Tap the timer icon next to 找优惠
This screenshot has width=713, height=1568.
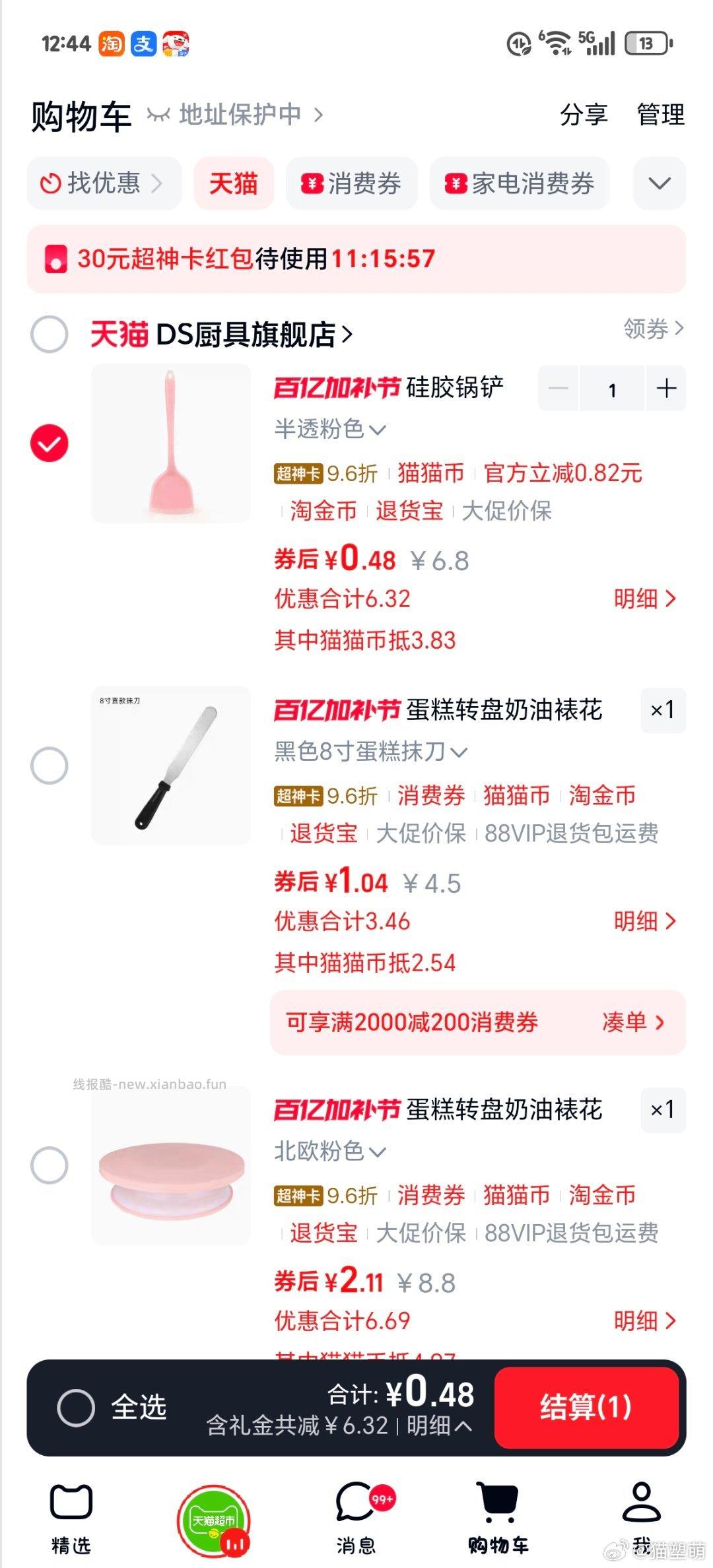[x=51, y=184]
